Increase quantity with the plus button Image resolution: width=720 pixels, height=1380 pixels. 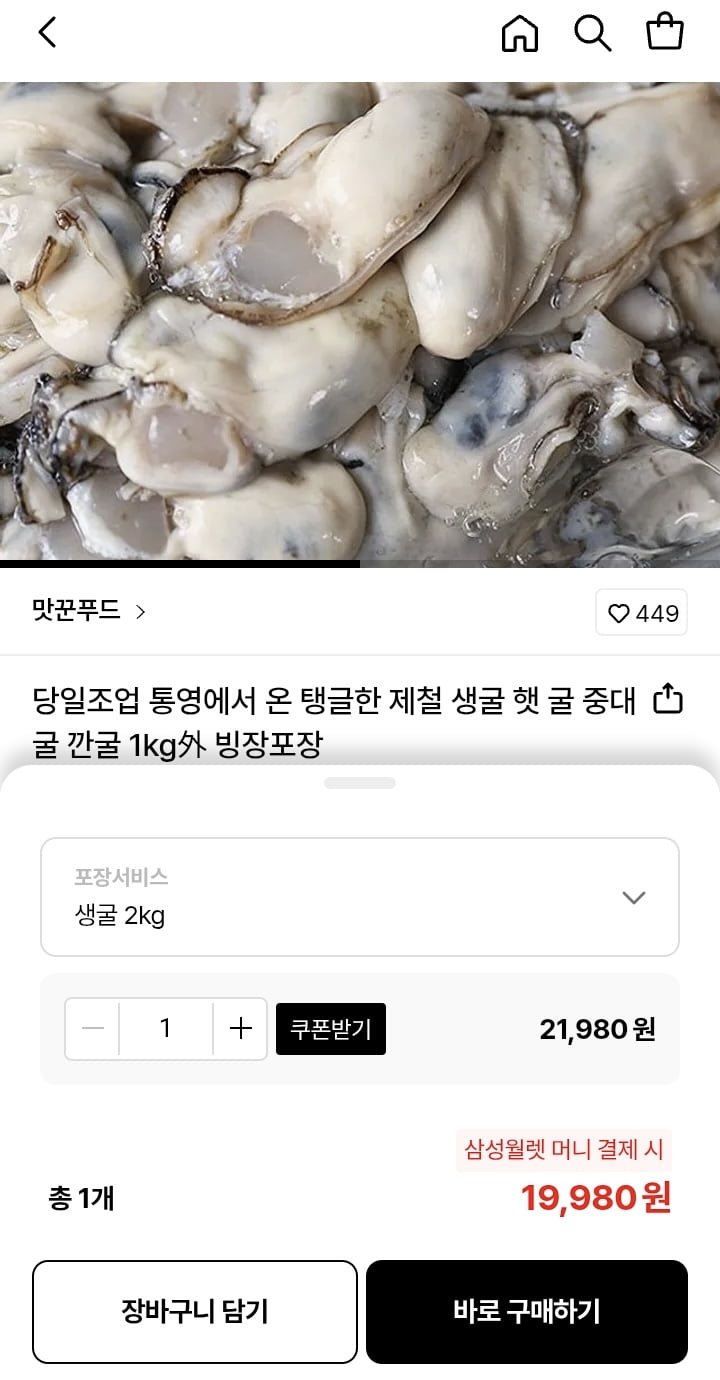(240, 1028)
